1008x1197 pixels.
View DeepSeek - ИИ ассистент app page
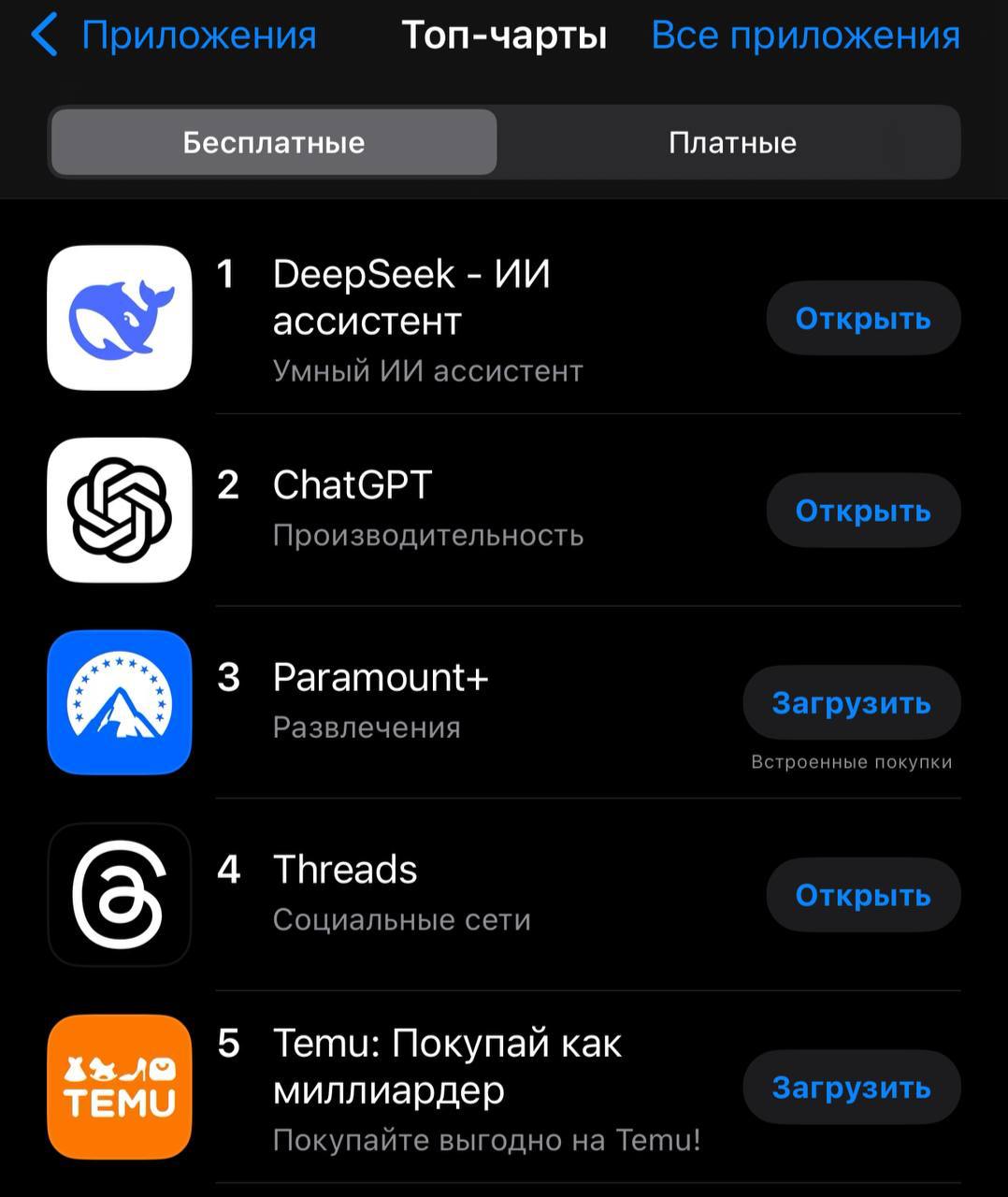click(x=411, y=297)
